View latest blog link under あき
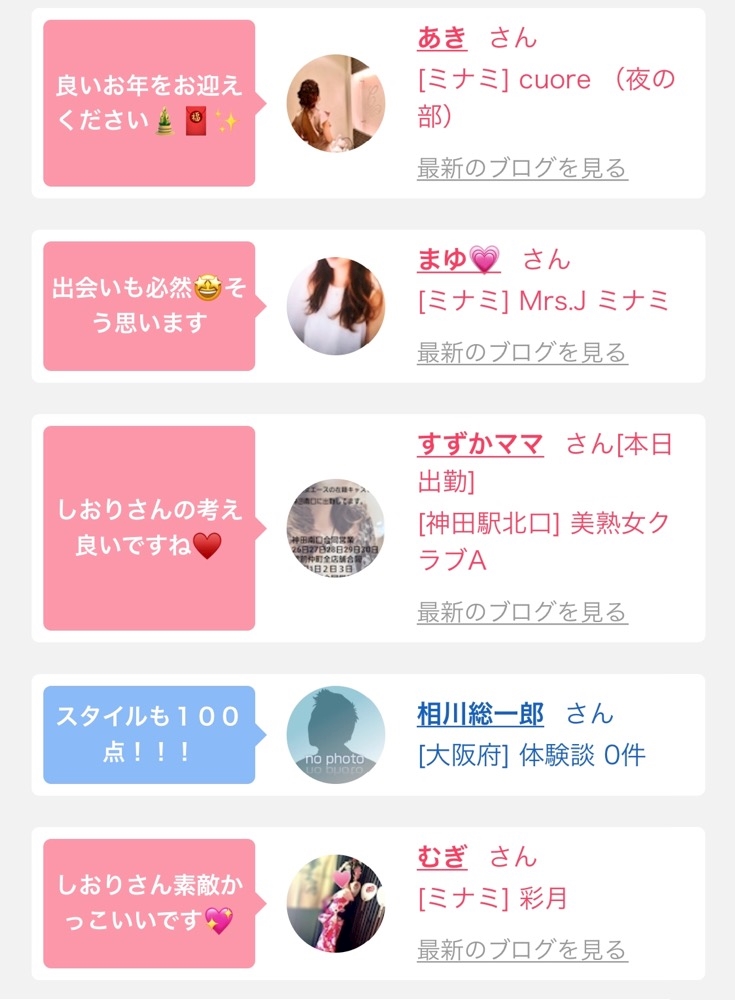Viewport: 735px width, 1000px height. [522, 168]
